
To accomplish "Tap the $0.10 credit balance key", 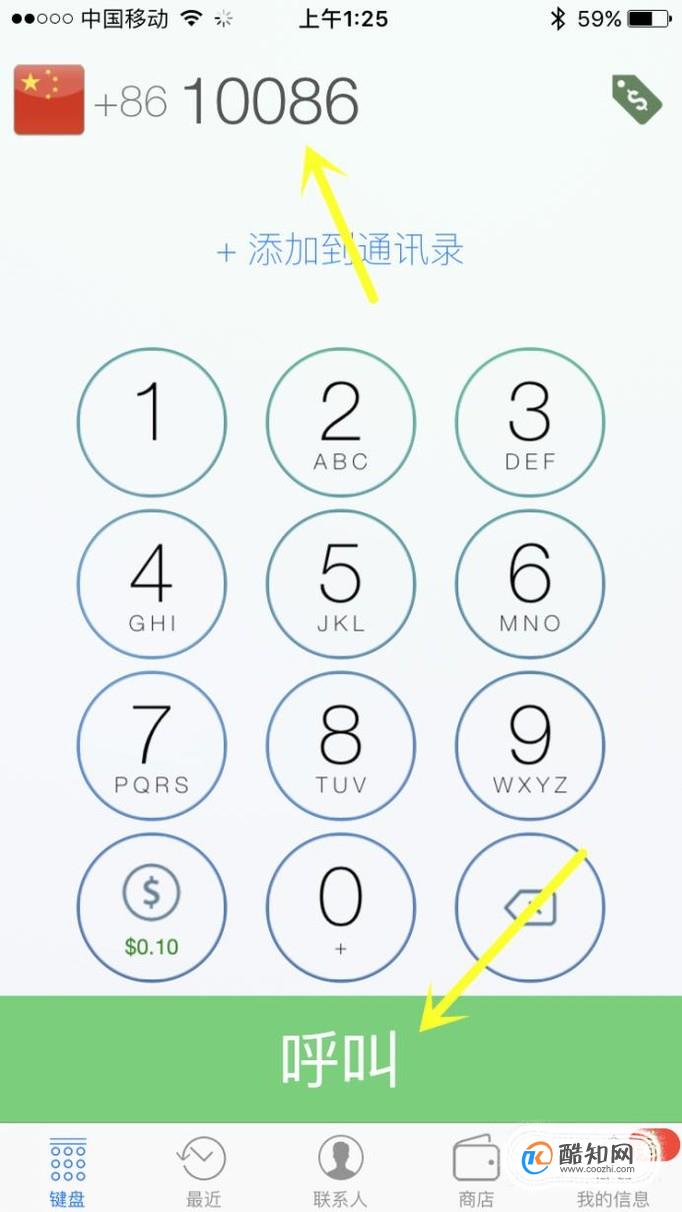I will (152, 908).
